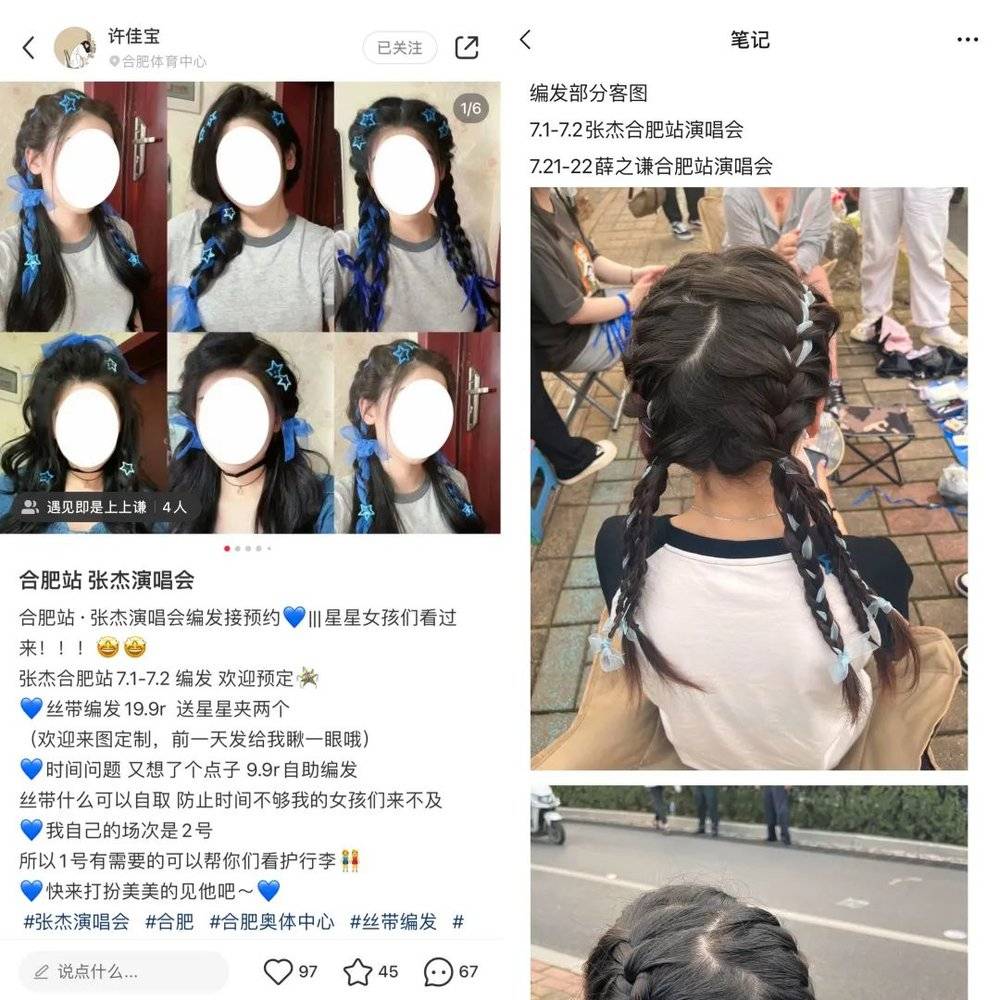Open the comments with the bubble icon

coord(438,971)
